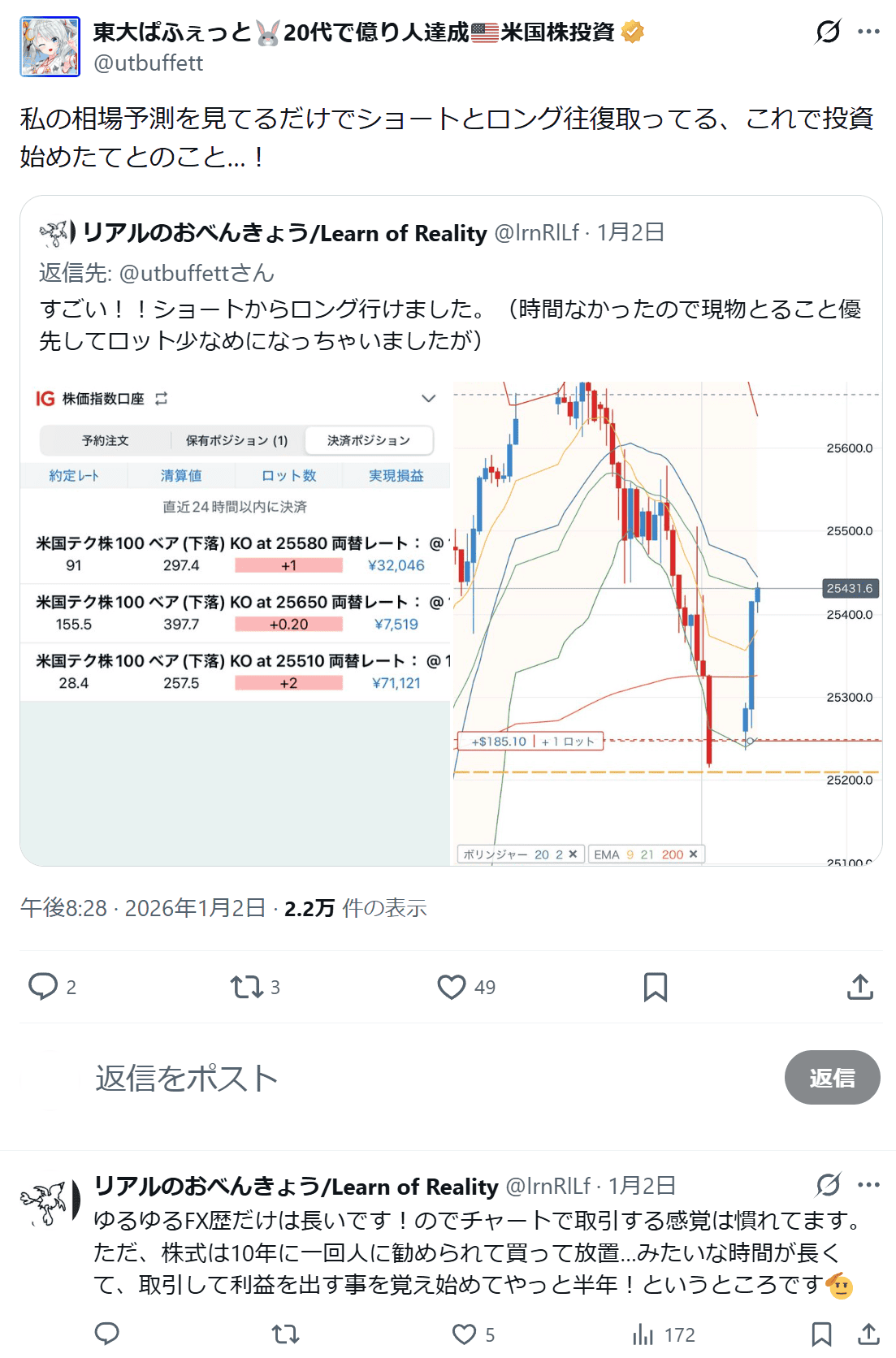Open the overflow menu on the reply post
Screen dimensions: 896x1358
pyautogui.click(x=868, y=1185)
